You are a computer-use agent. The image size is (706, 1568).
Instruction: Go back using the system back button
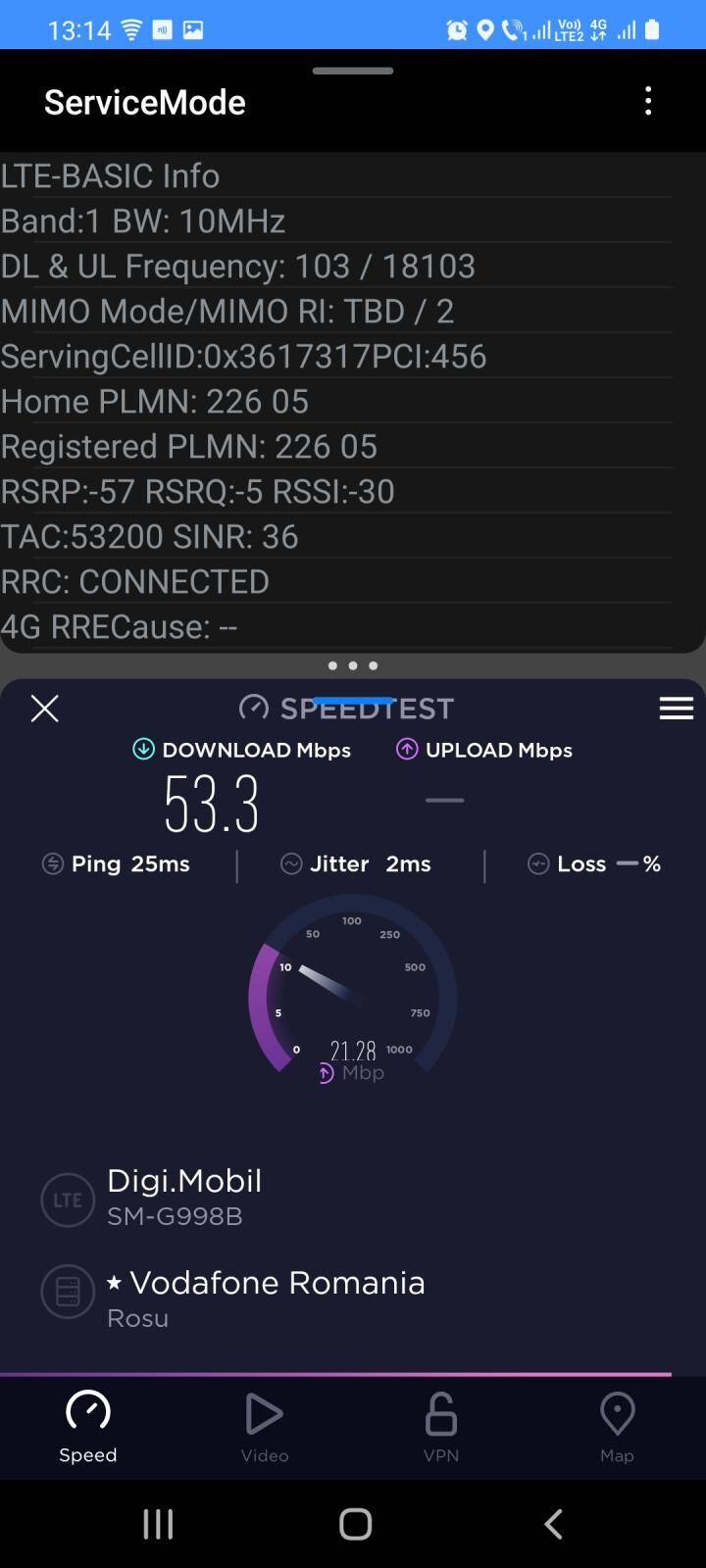[553, 1524]
